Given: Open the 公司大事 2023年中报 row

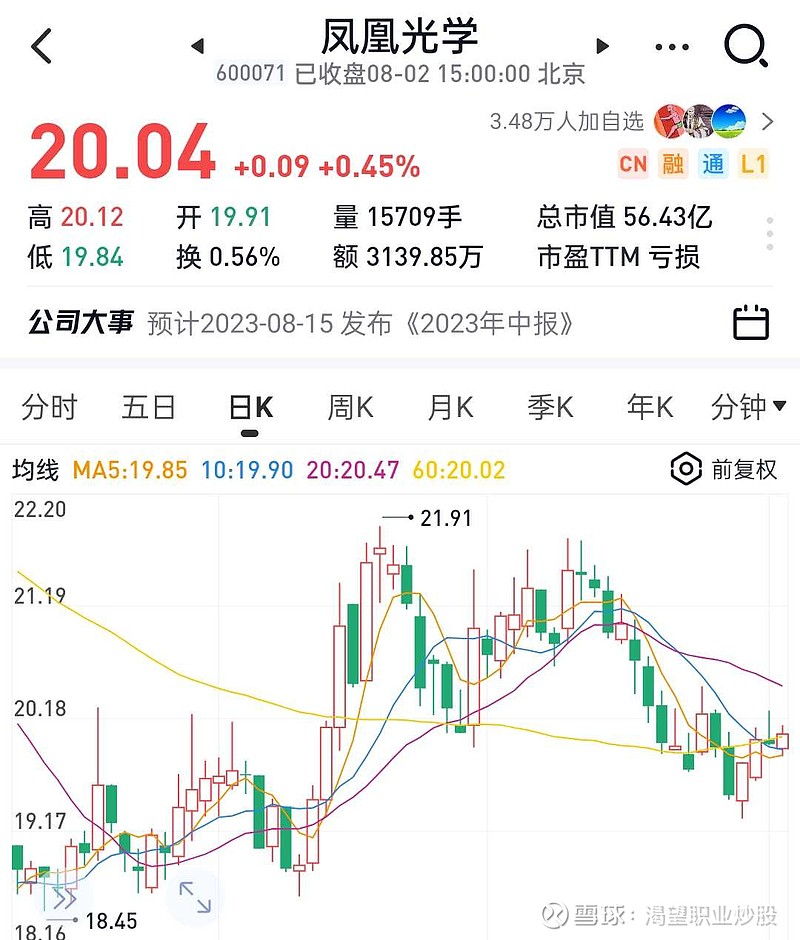Looking at the screenshot, I should (x=360, y=323).
